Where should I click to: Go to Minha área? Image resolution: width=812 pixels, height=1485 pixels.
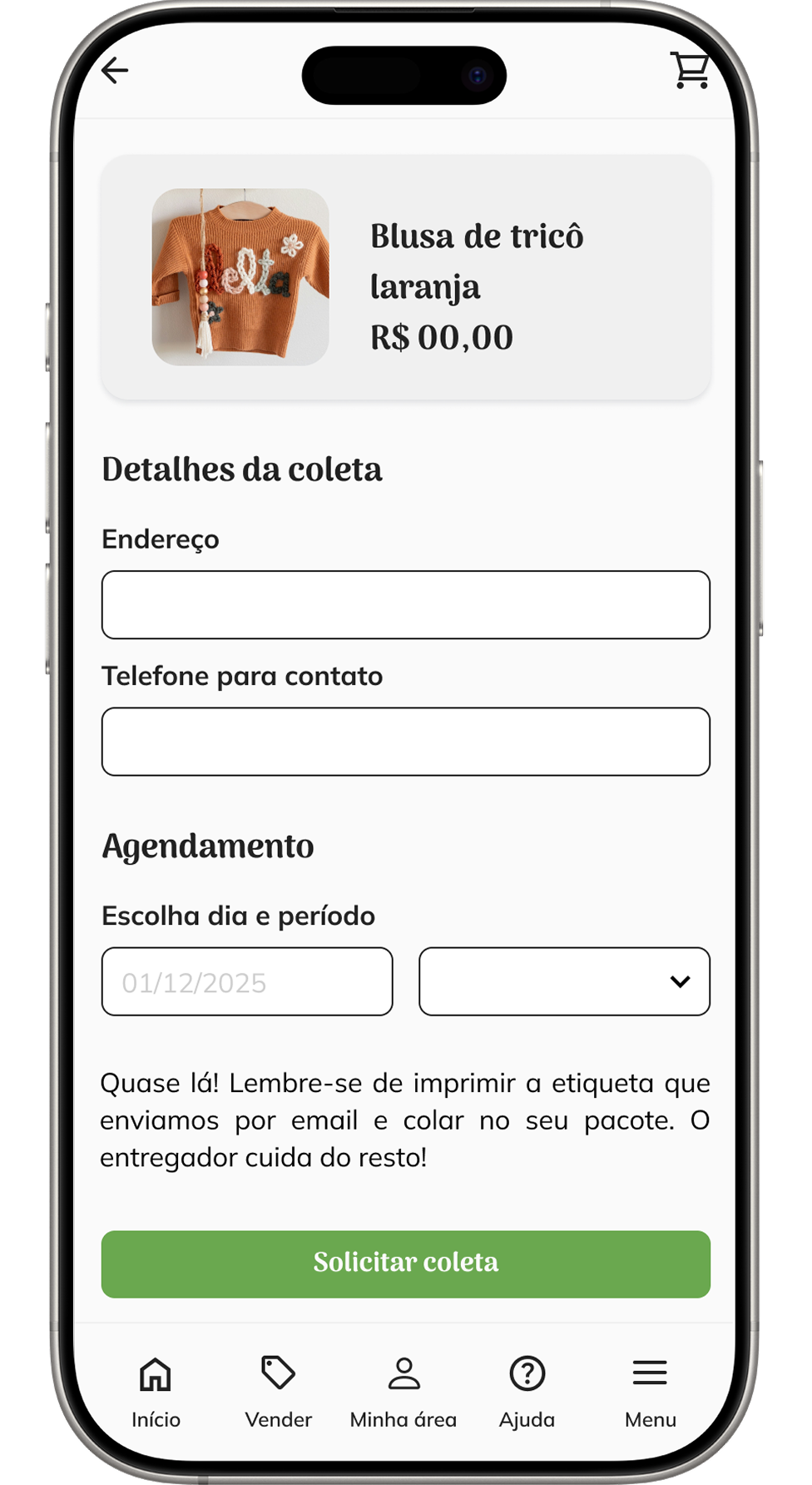[404, 1390]
